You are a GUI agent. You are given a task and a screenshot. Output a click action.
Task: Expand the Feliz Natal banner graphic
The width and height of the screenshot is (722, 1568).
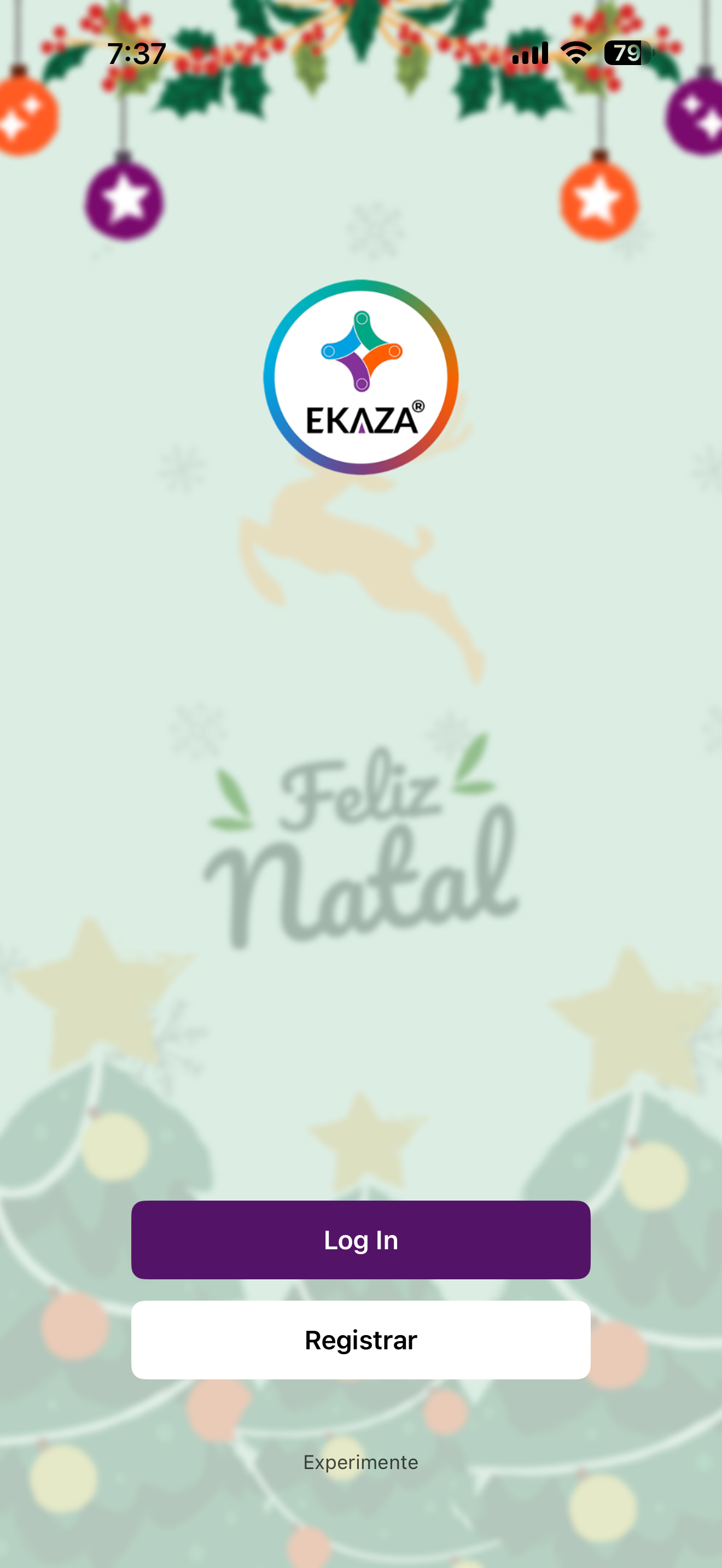[360, 852]
